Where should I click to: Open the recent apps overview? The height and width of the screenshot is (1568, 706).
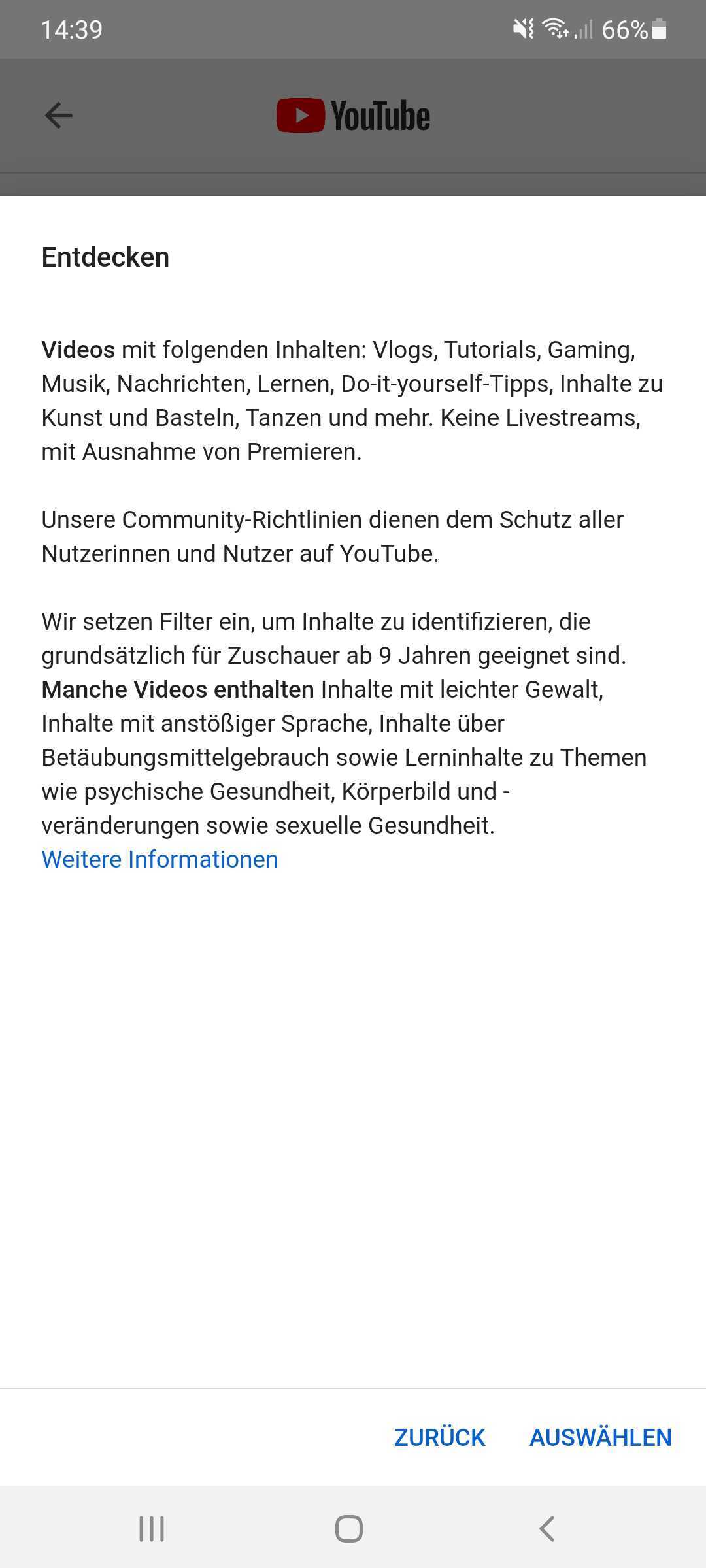click(x=152, y=1529)
